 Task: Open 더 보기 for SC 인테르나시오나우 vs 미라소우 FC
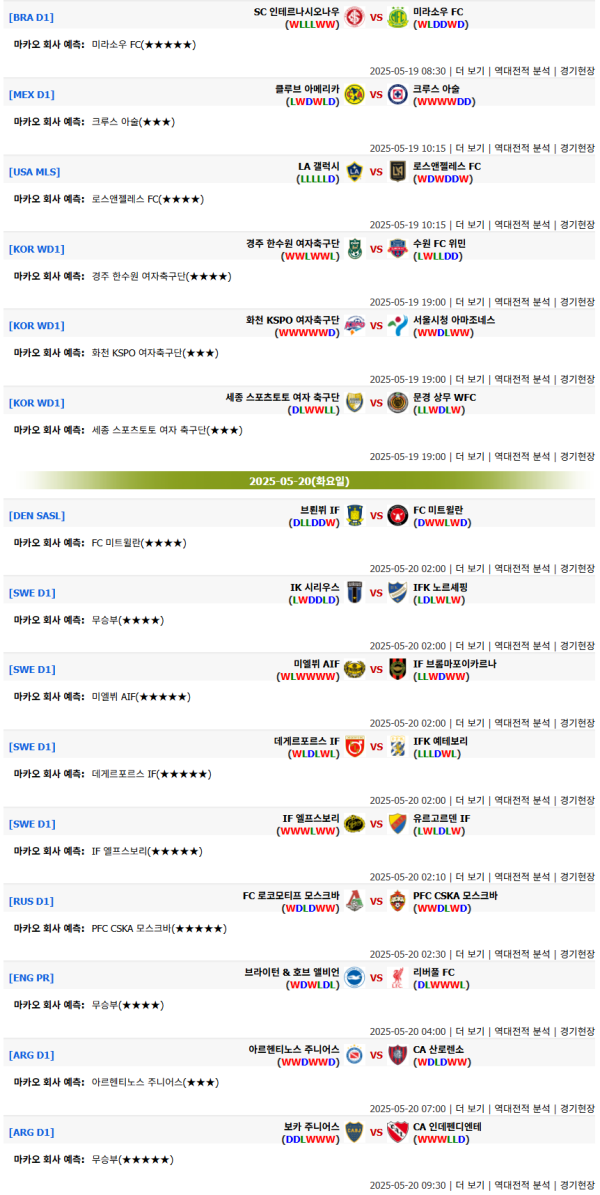pos(470,71)
